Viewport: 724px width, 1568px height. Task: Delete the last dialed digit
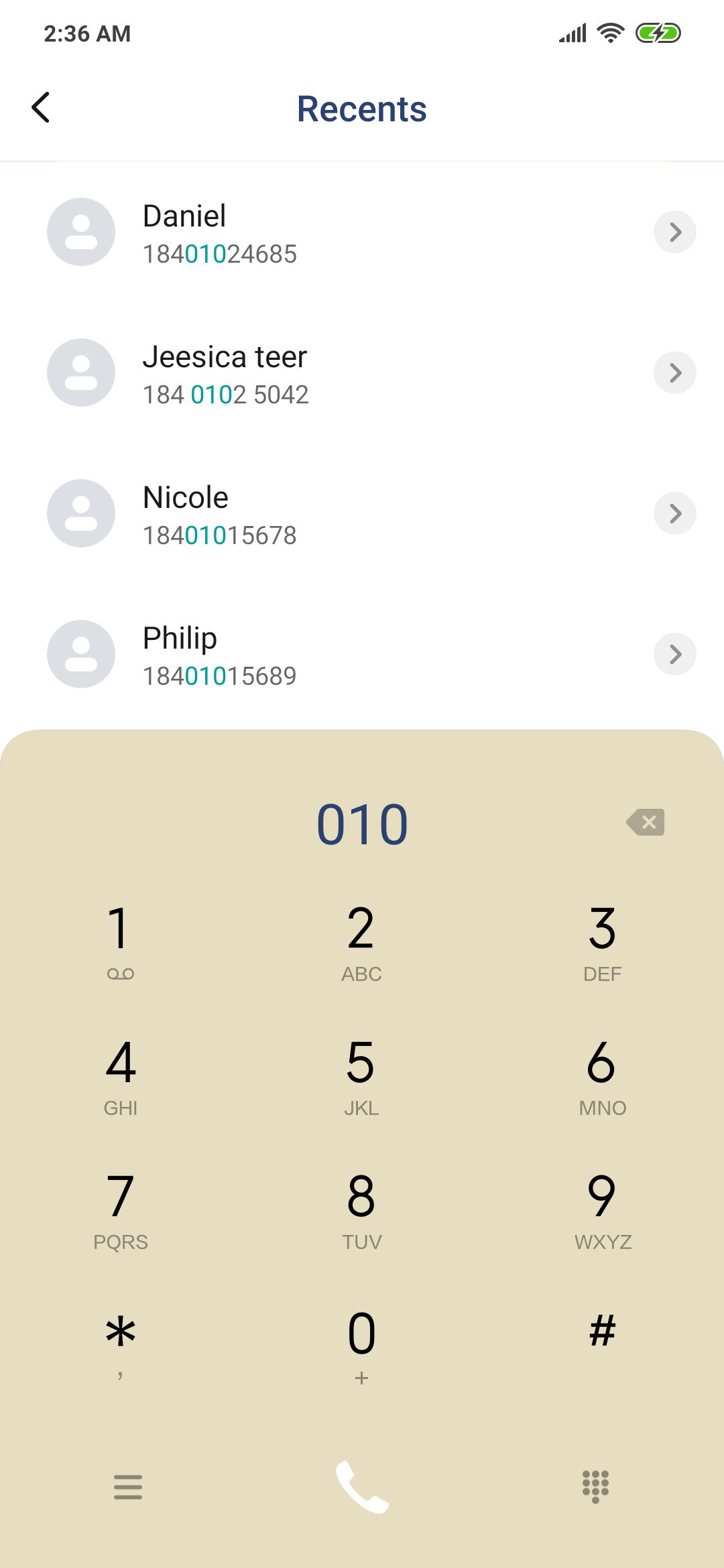tap(645, 822)
